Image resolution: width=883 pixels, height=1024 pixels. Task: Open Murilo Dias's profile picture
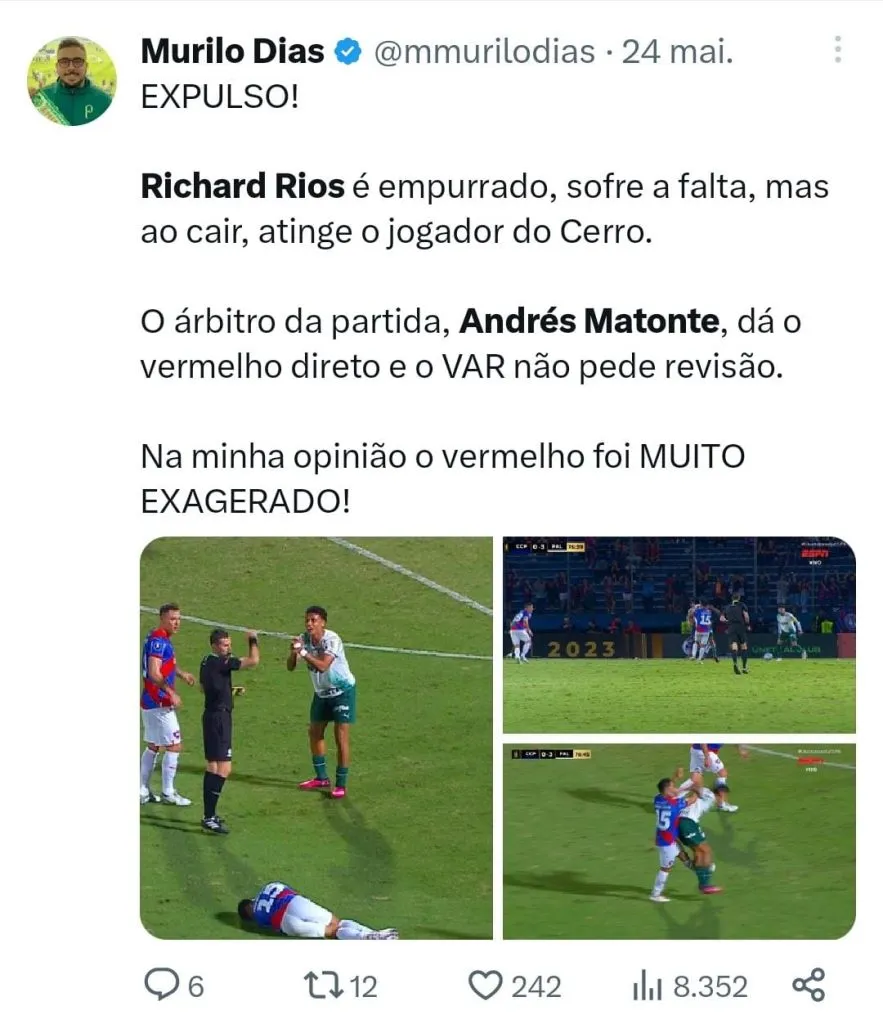point(71,81)
